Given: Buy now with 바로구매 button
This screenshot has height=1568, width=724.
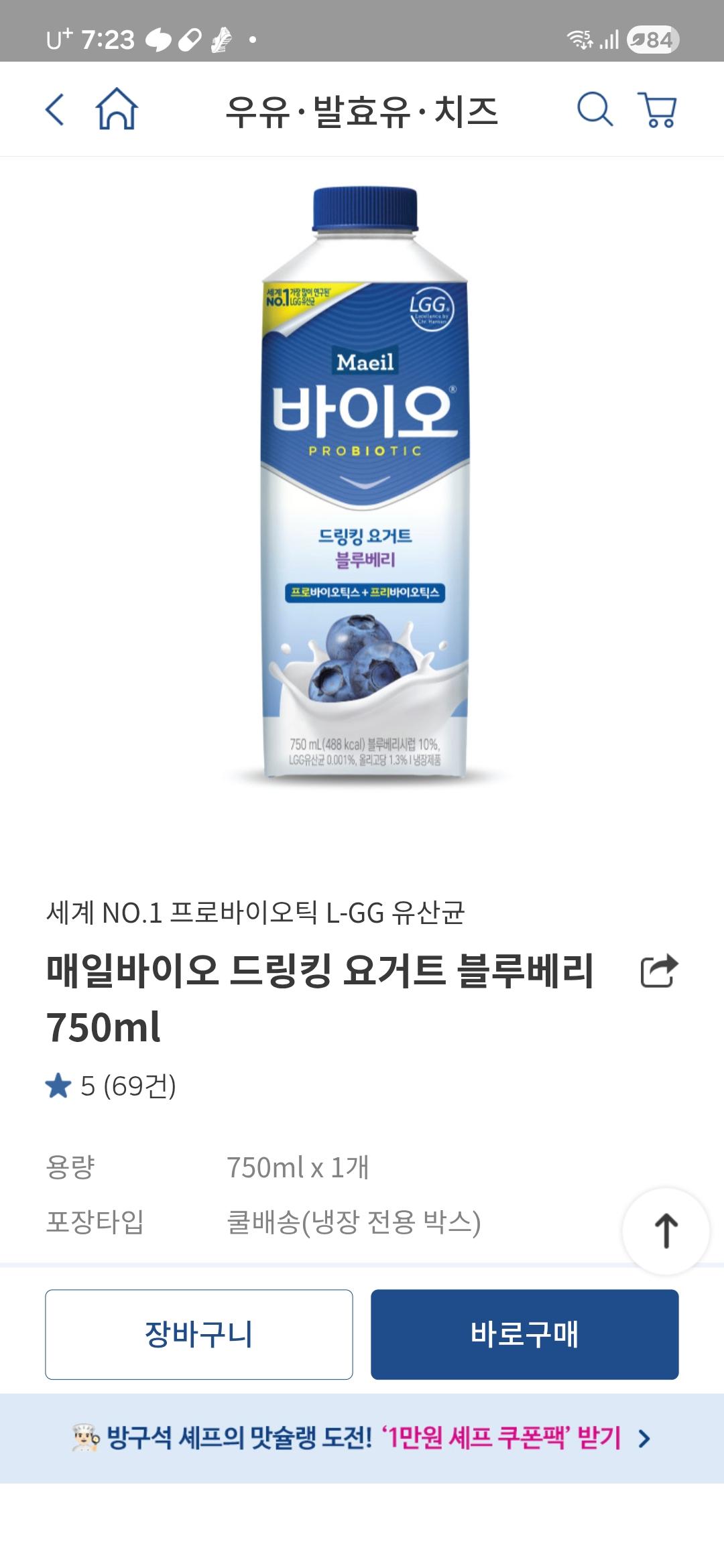Looking at the screenshot, I should (x=524, y=1334).
